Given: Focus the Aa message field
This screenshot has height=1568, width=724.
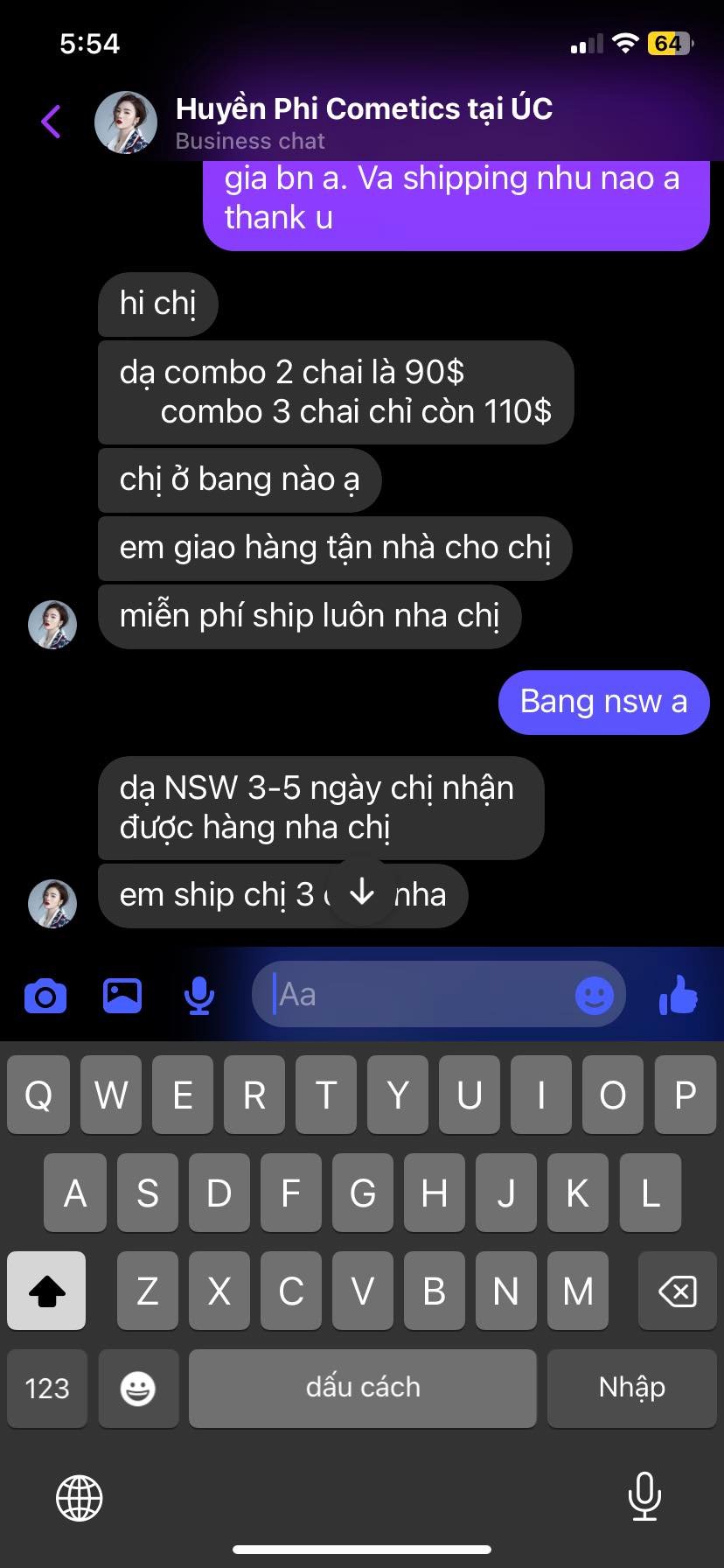Looking at the screenshot, I should [420, 995].
